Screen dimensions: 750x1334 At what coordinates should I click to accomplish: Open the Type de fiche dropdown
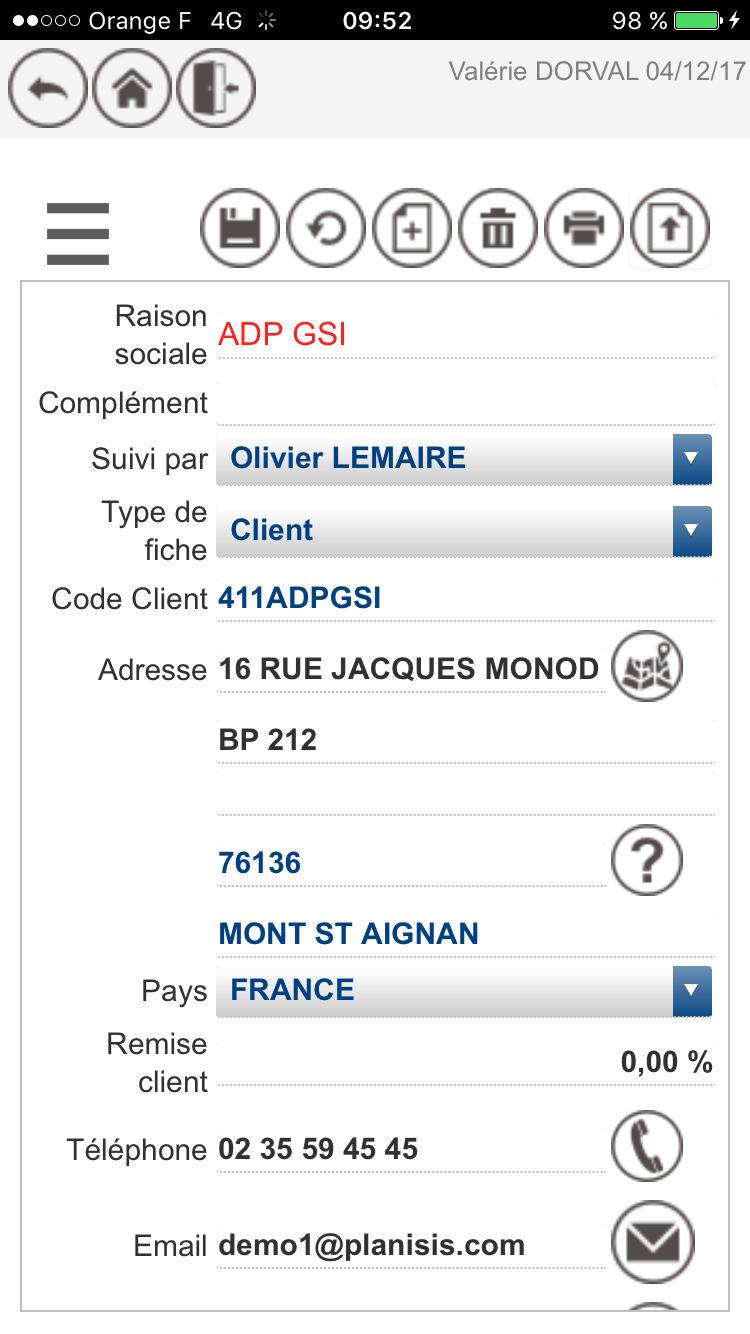point(464,531)
